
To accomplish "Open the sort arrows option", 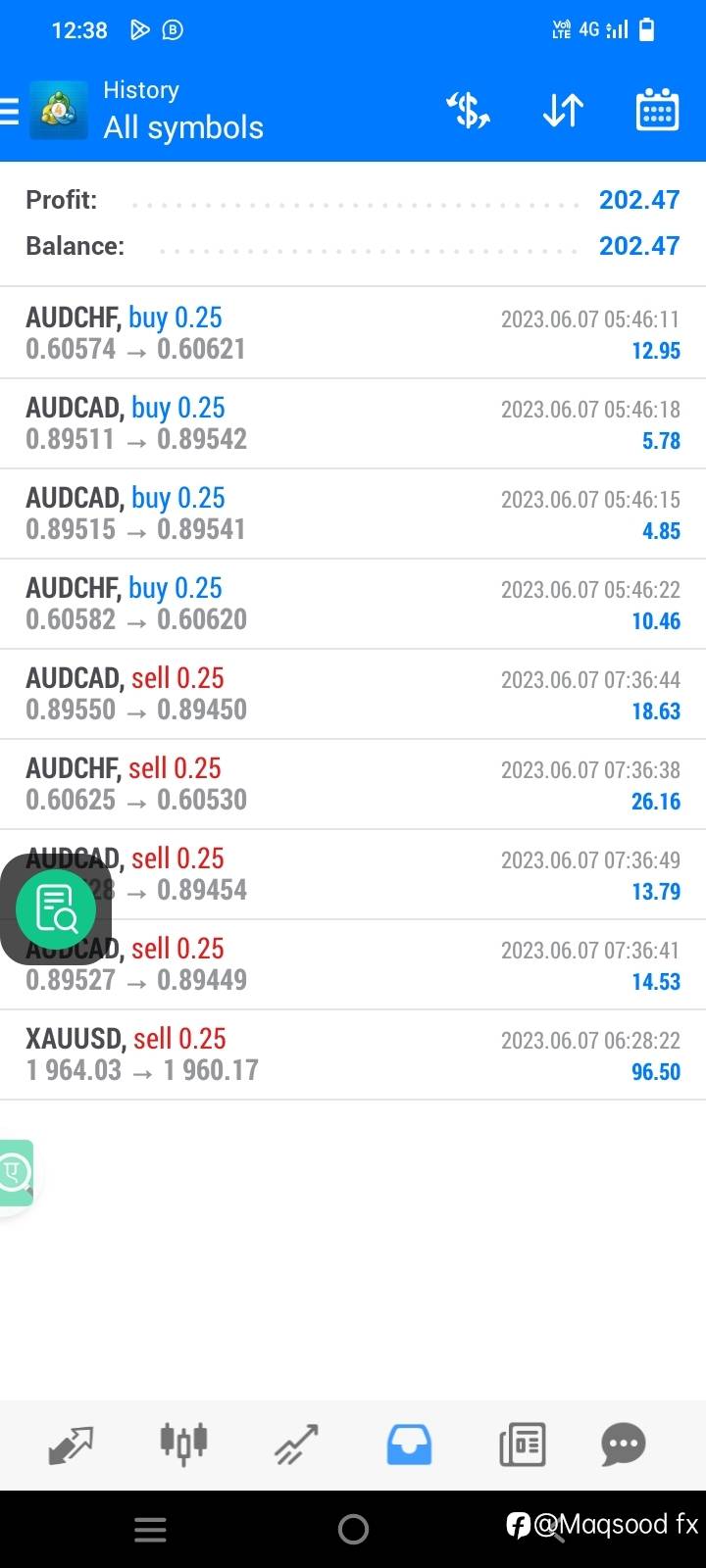I will point(563,111).
